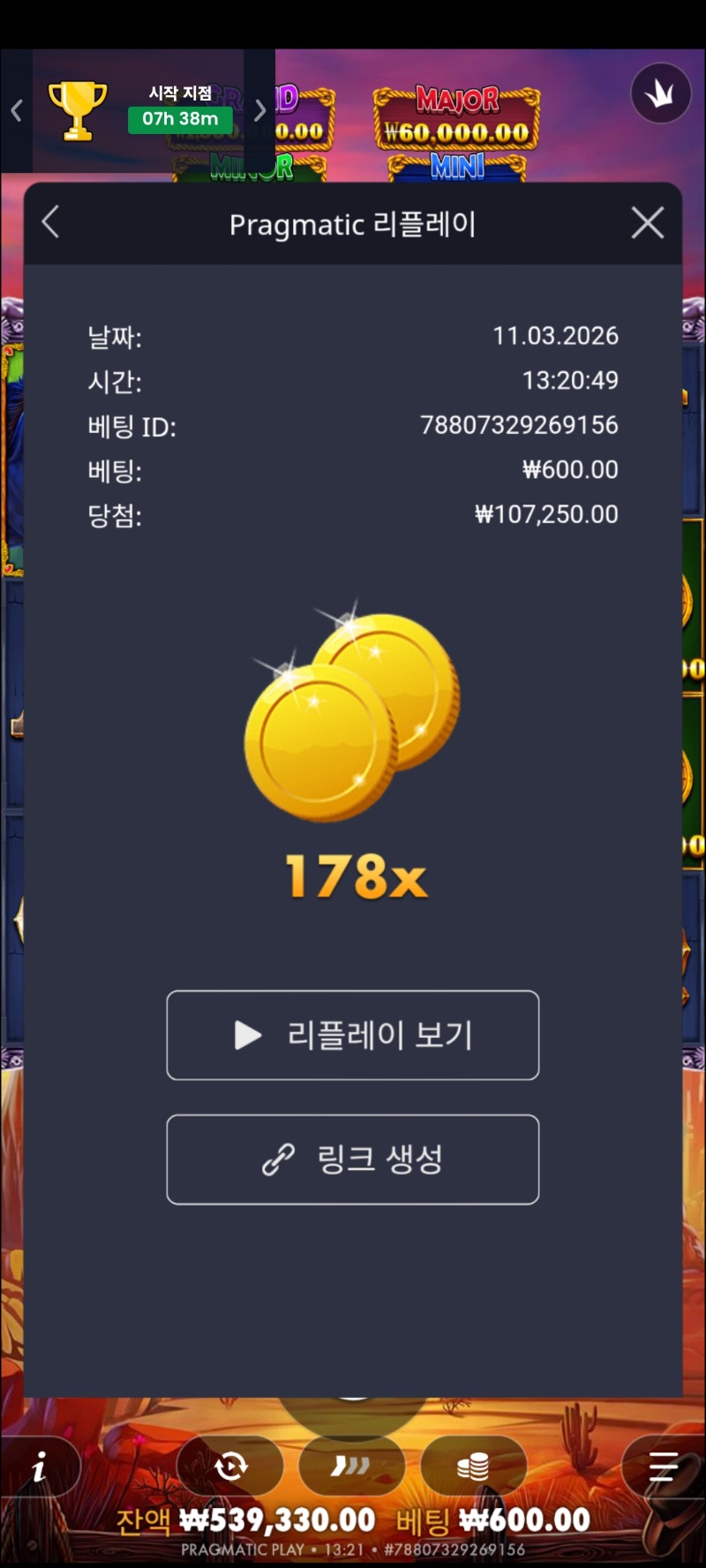Go back in the Pragmatic replay dialog
The image size is (706, 1568).
pyautogui.click(x=51, y=222)
